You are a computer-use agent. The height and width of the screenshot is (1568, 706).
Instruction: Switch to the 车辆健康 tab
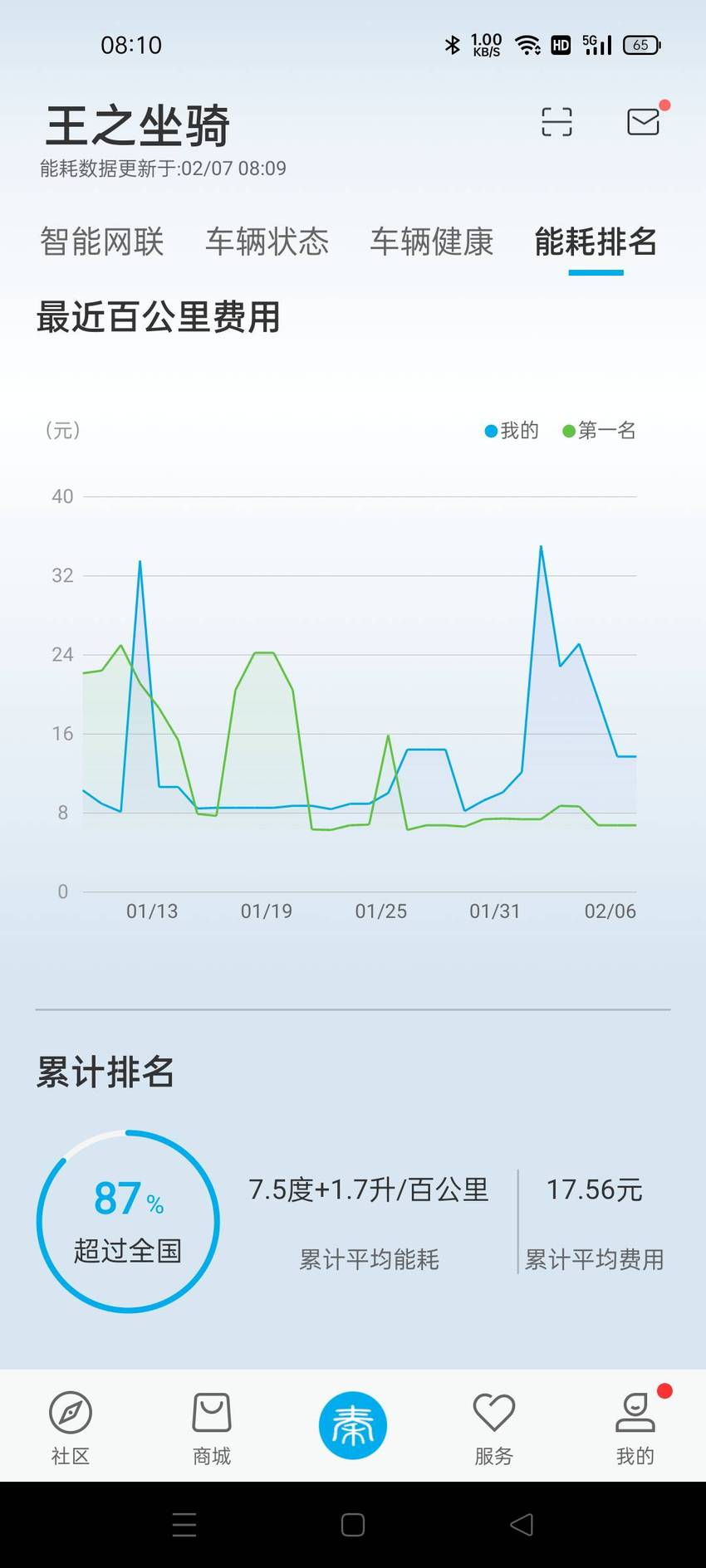tap(431, 242)
